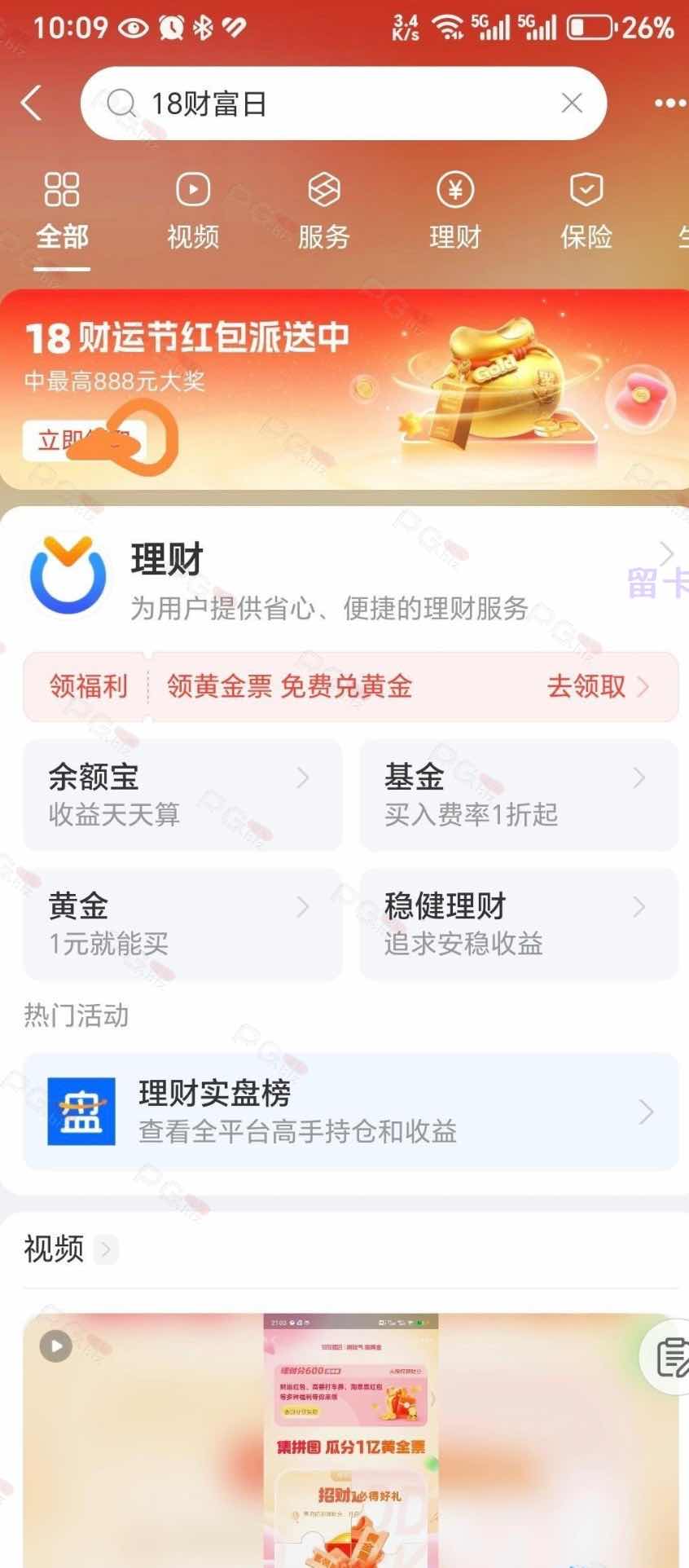The height and width of the screenshot is (1568, 689).
Task: Open the 黄金 card
Action: pyautogui.click(x=182, y=924)
